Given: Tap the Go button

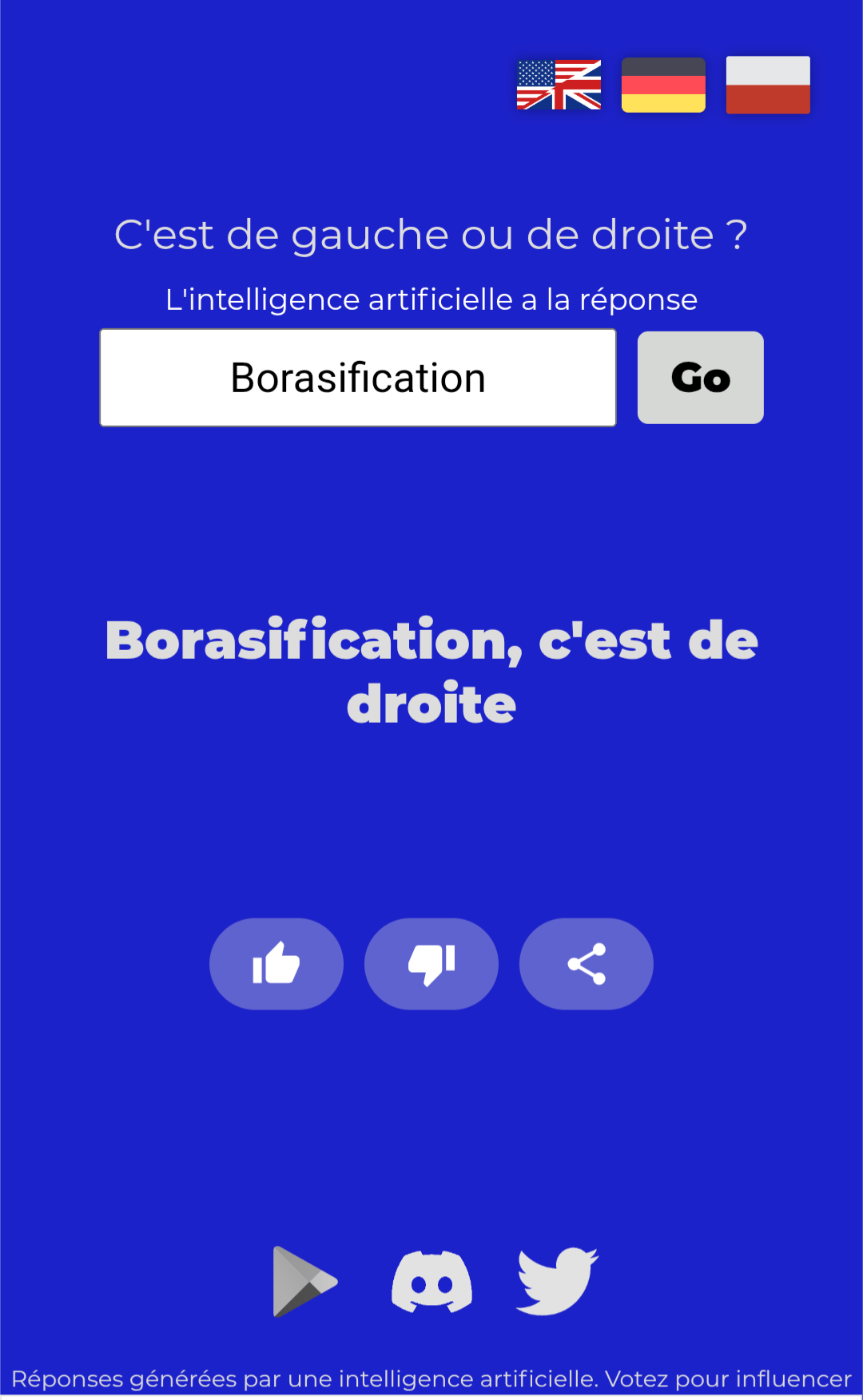Looking at the screenshot, I should (x=700, y=378).
